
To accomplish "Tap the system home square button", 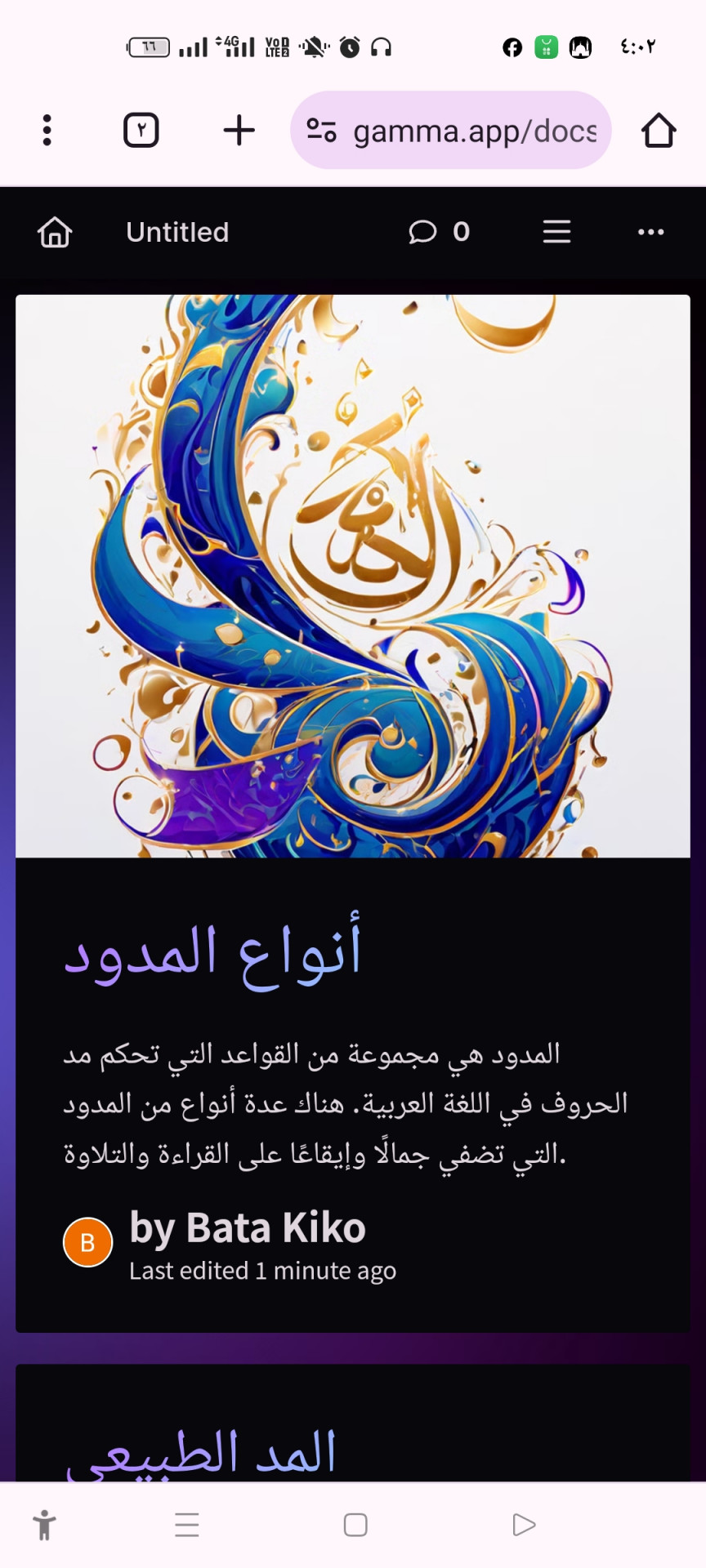I will pos(355,1525).
